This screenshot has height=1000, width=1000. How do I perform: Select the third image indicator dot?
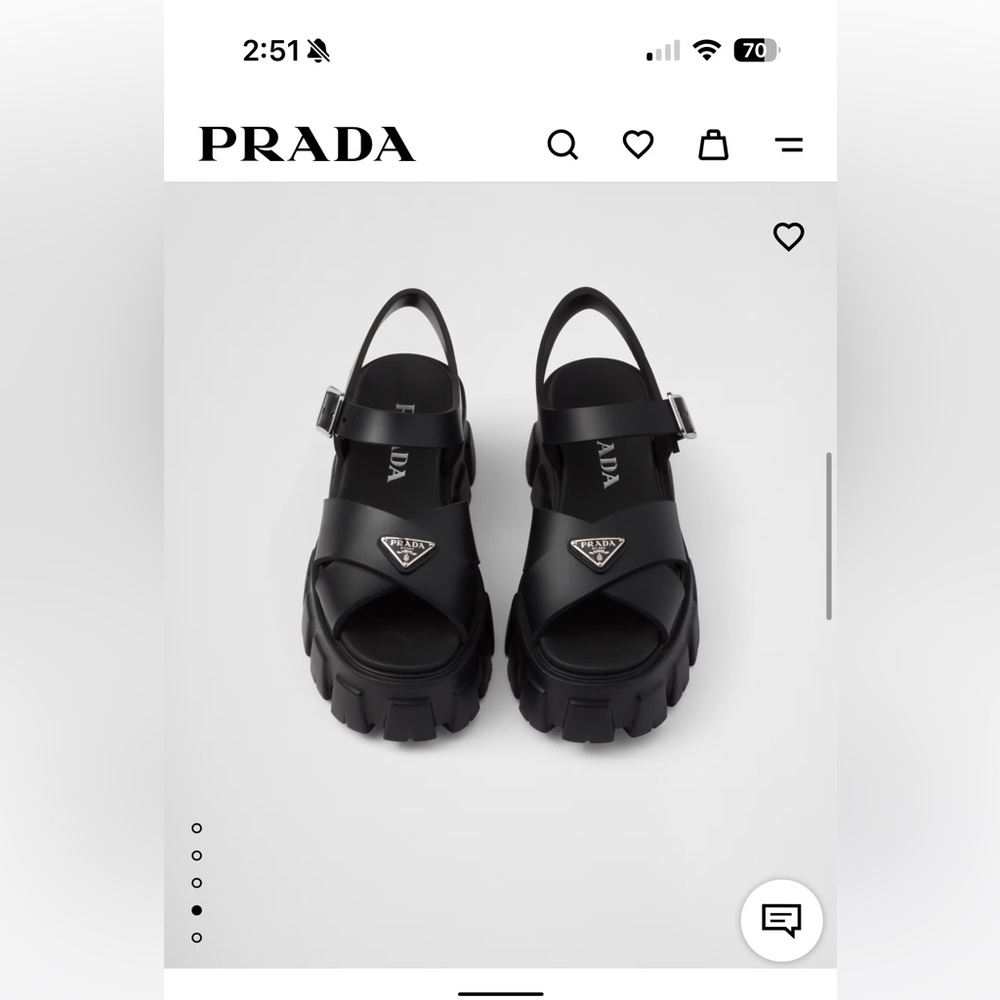[x=197, y=883]
